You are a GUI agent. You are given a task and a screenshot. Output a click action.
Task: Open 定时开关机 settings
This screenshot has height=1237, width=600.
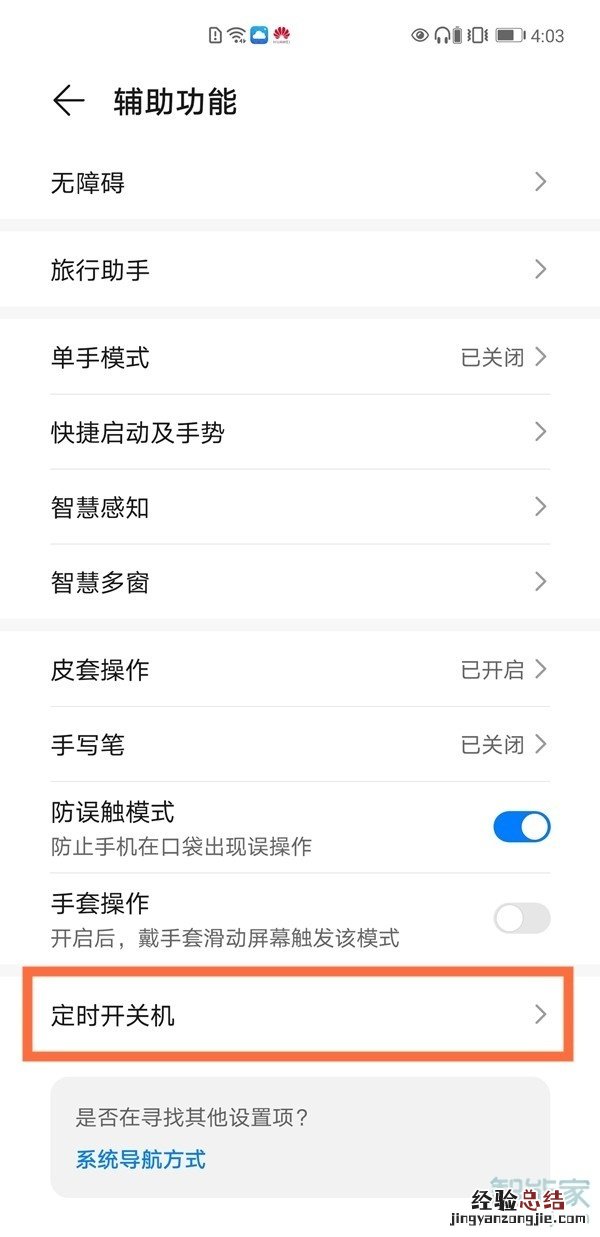pos(300,1015)
